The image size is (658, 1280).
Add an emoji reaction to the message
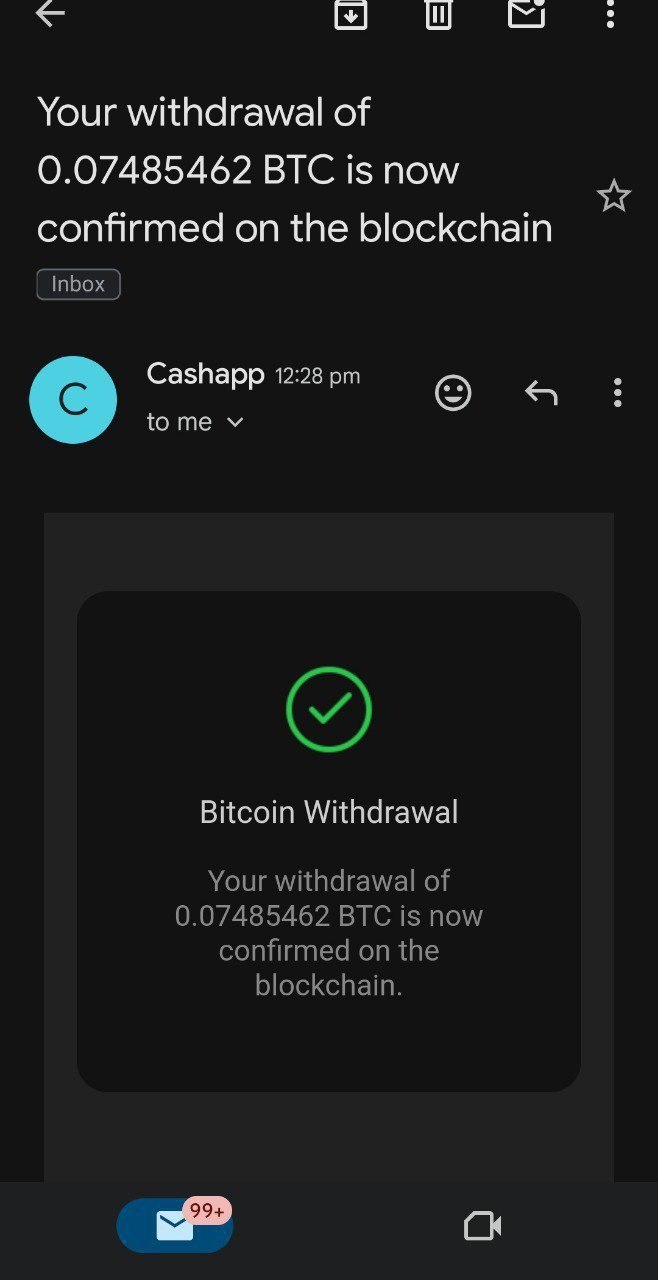(x=453, y=393)
